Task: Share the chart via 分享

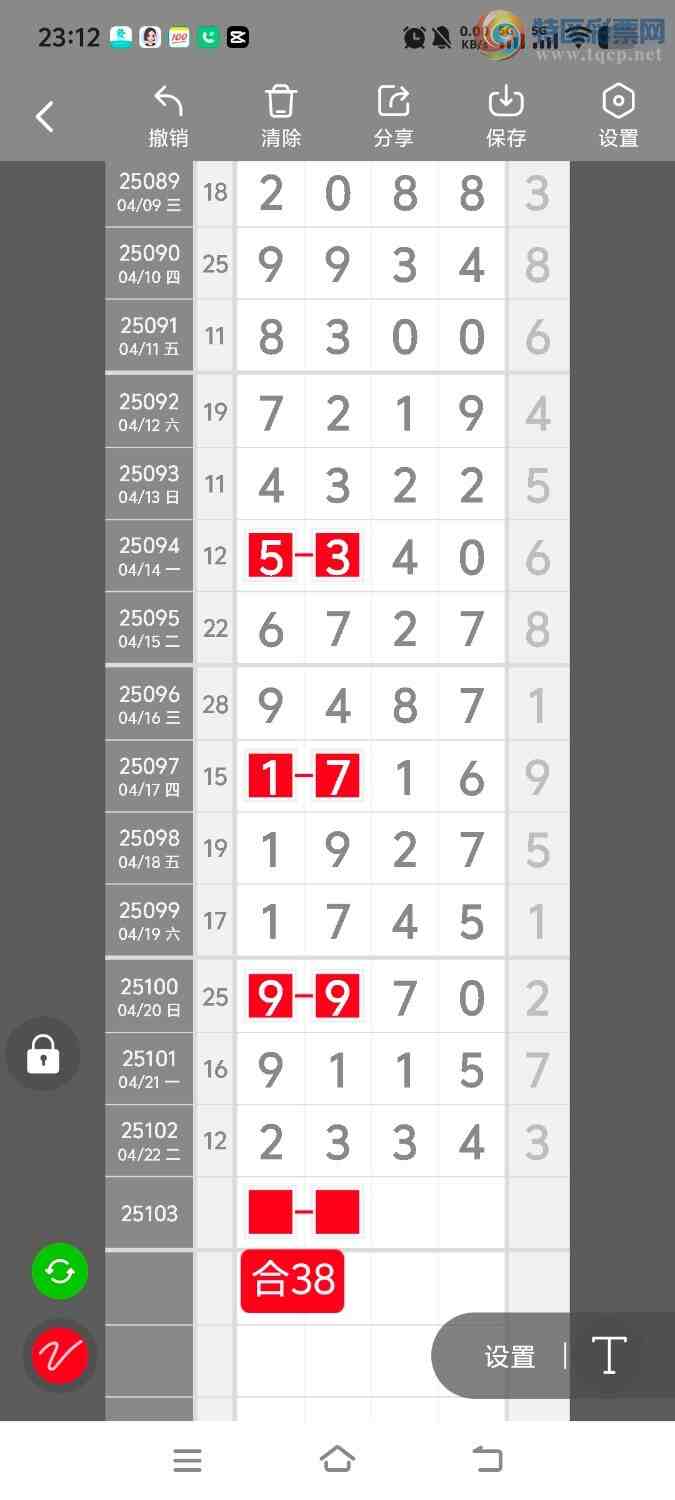Action: click(393, 117)
